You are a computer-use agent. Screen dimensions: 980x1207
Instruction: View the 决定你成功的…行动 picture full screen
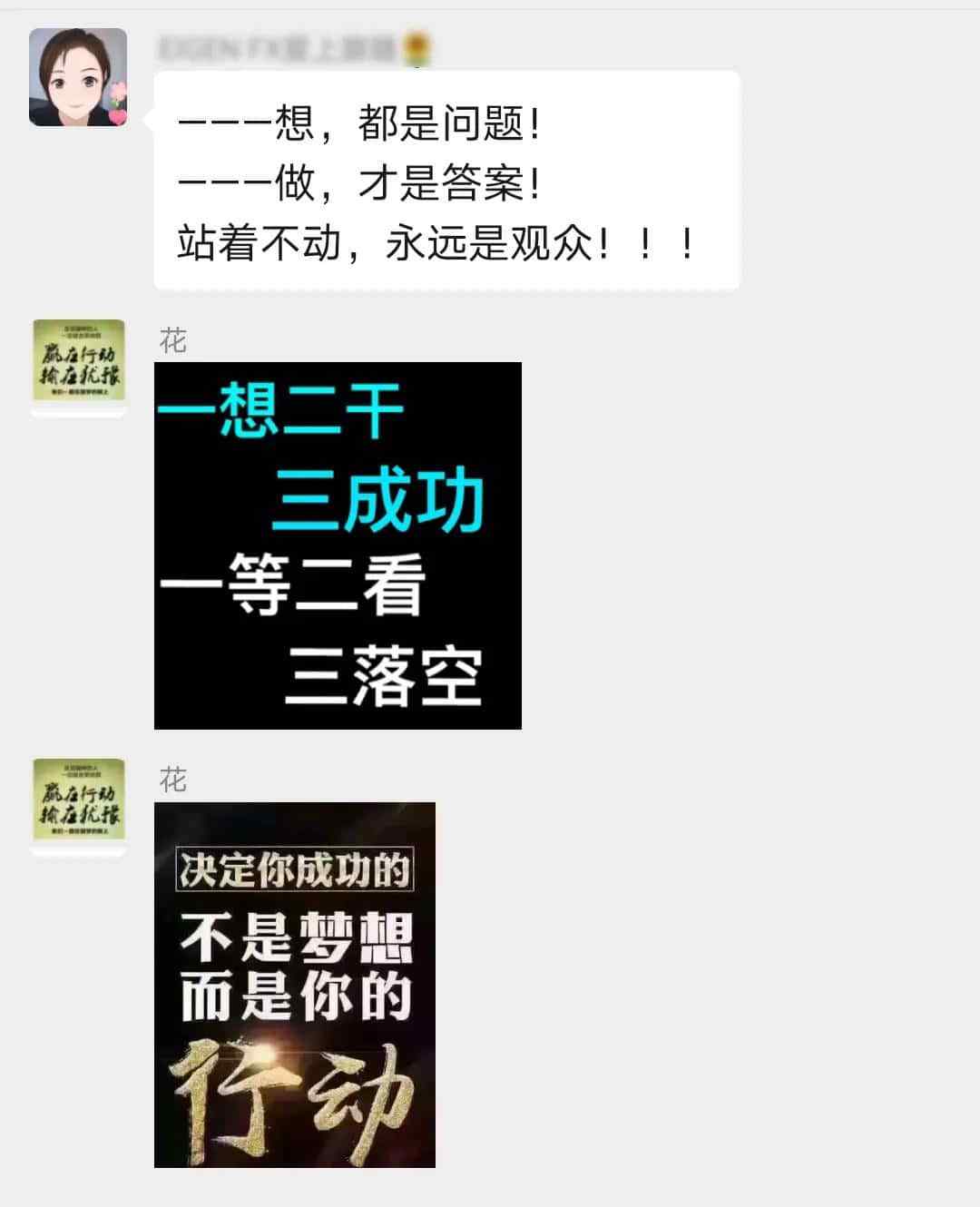[295, 985]
